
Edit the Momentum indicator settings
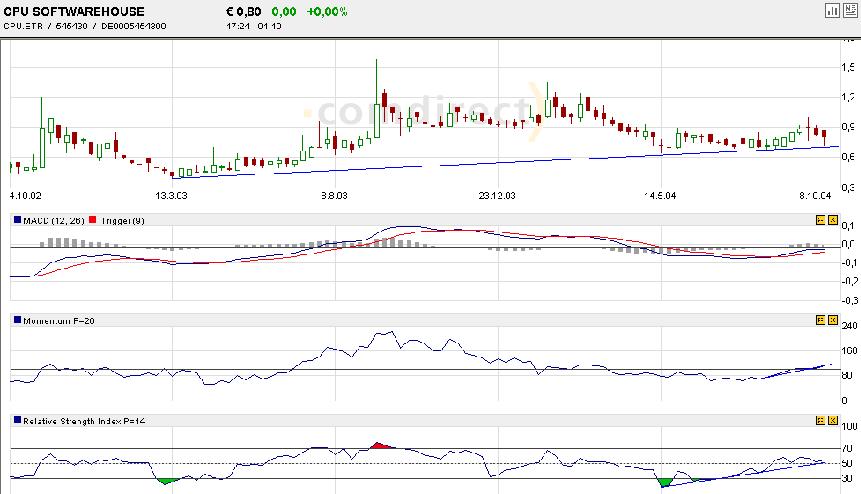coord(819,320)
